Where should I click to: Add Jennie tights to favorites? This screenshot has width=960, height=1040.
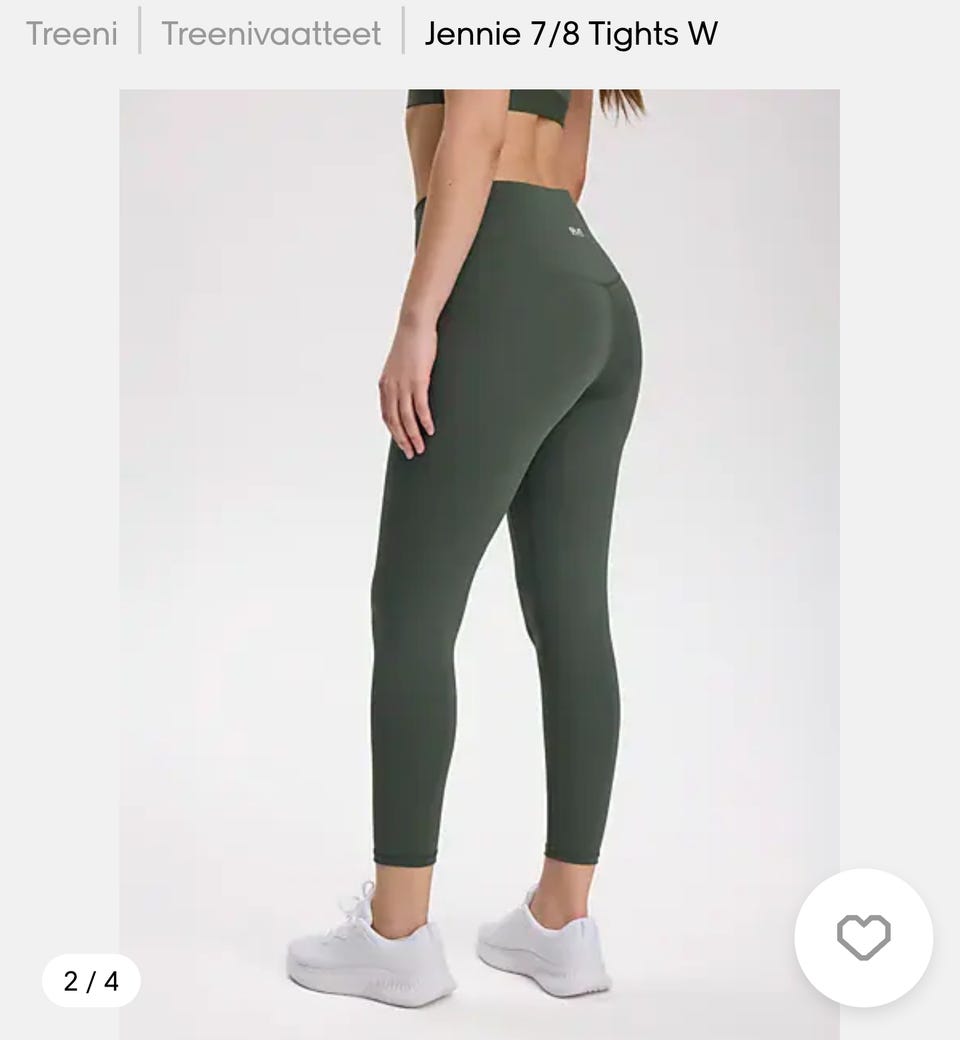click(863, 937)
